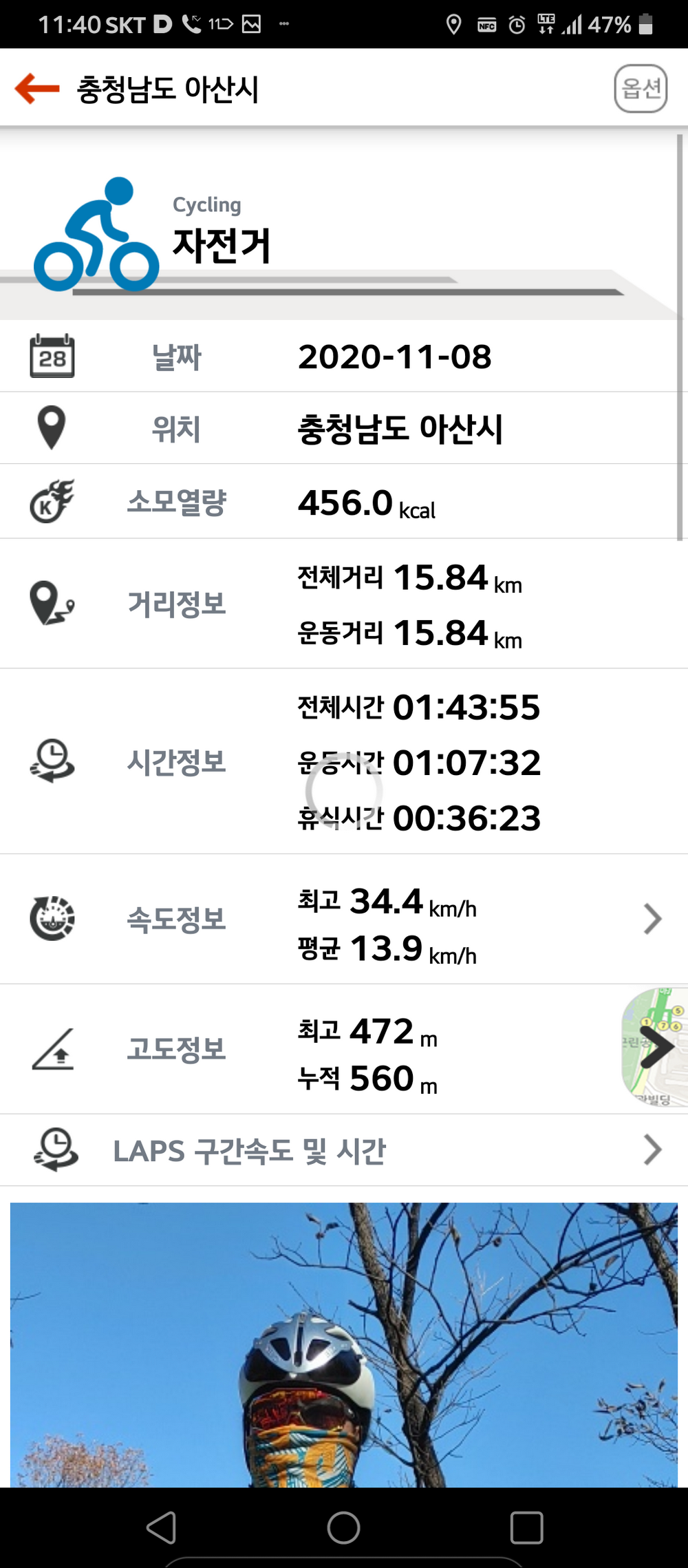View the cyclist ride photo
Image resolution: width=688 pixels, height=1568 pixels.
point(344,1346)
